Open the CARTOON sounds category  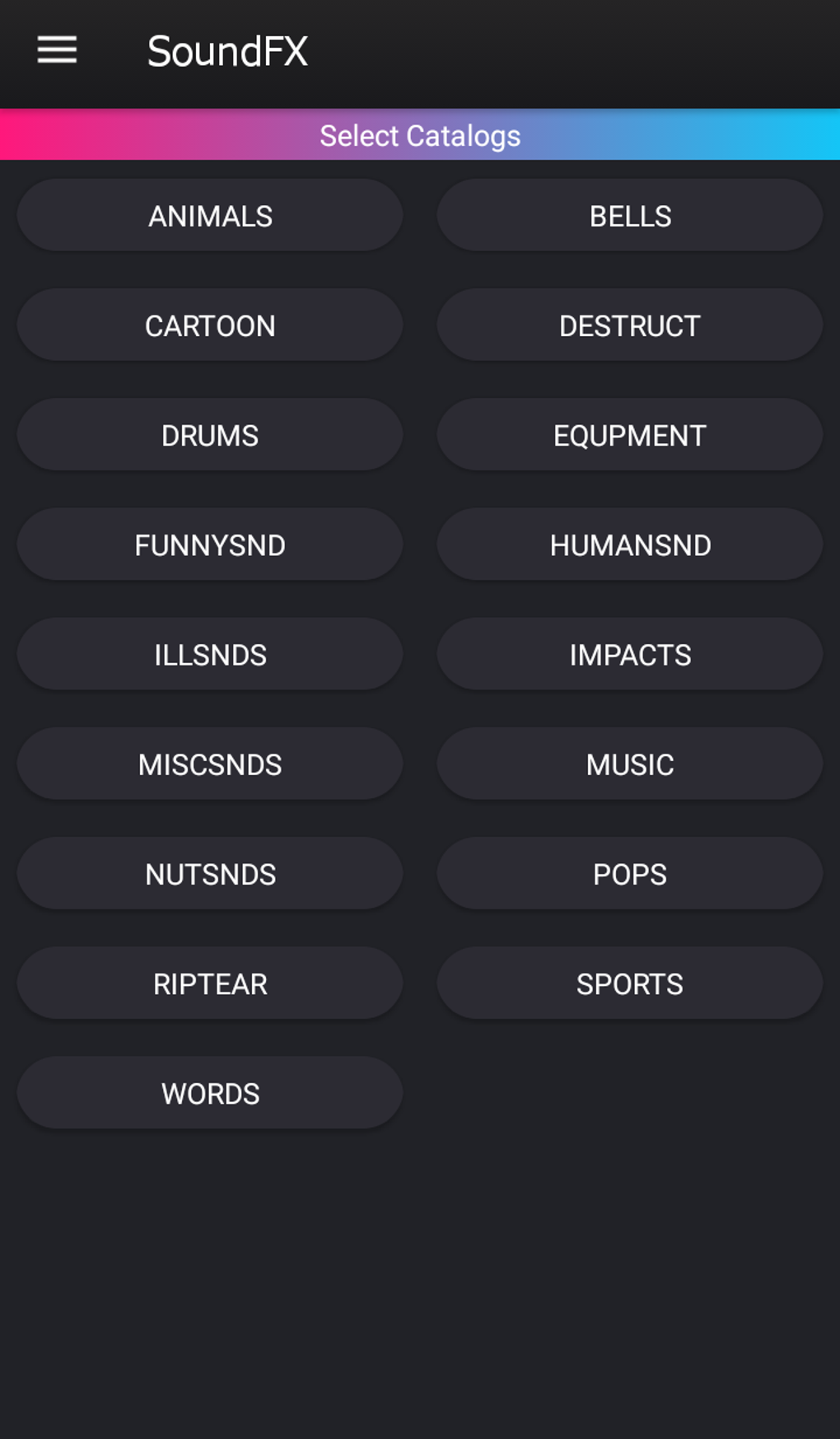(x=210, y=325)
